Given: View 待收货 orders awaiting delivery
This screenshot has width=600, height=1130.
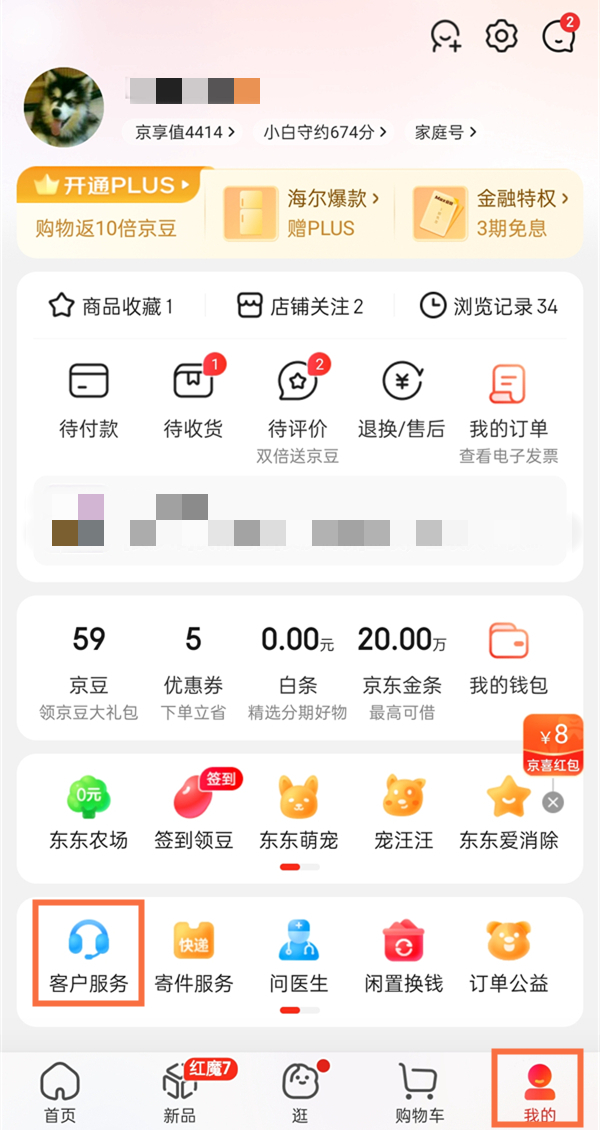Looking at the screenshot, I should coord(193,396).
